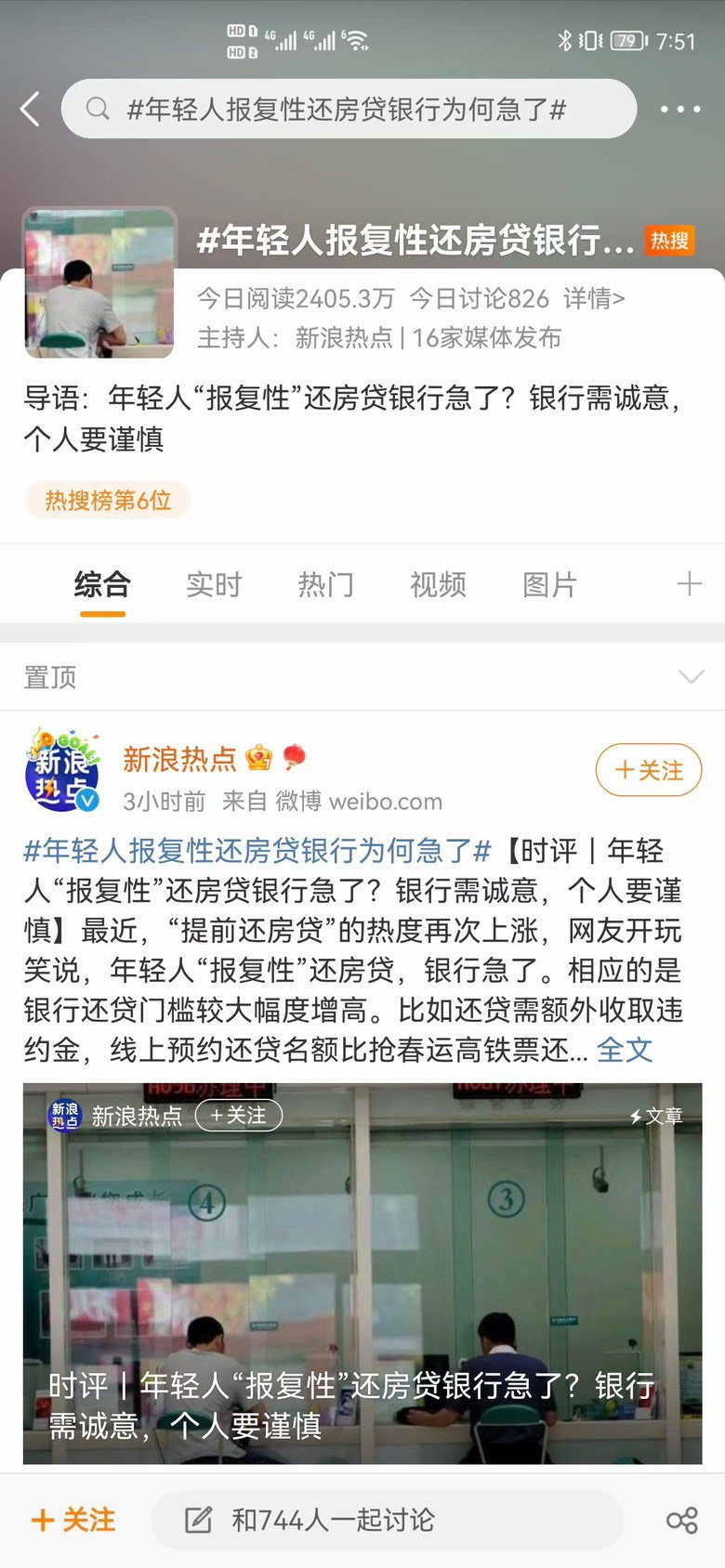This screenshot has height=1568, width=725.
Task: Open the three-dot overflow menu
Action: point(680,110)
